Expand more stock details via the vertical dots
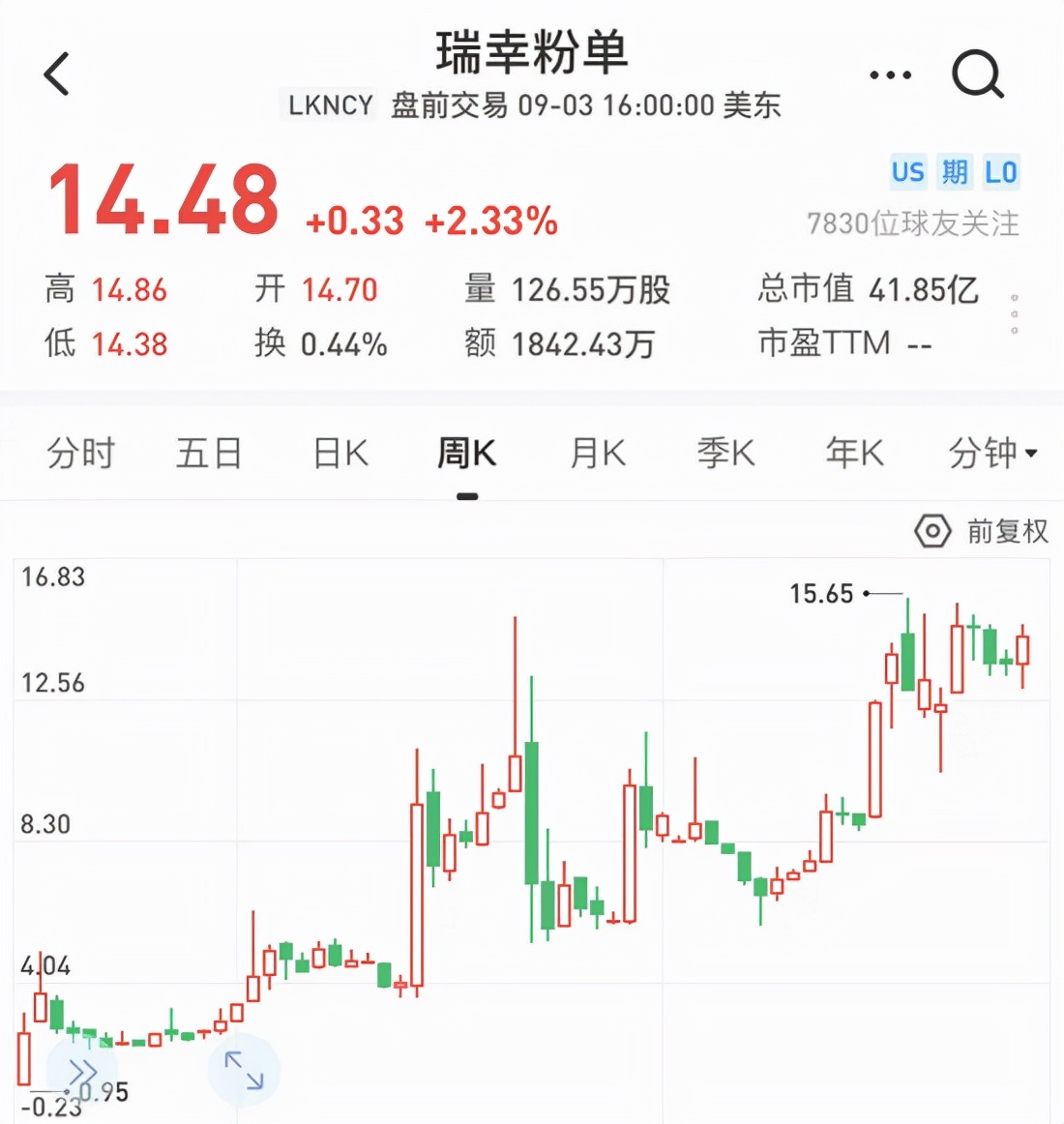 [x=1014, y=314]
